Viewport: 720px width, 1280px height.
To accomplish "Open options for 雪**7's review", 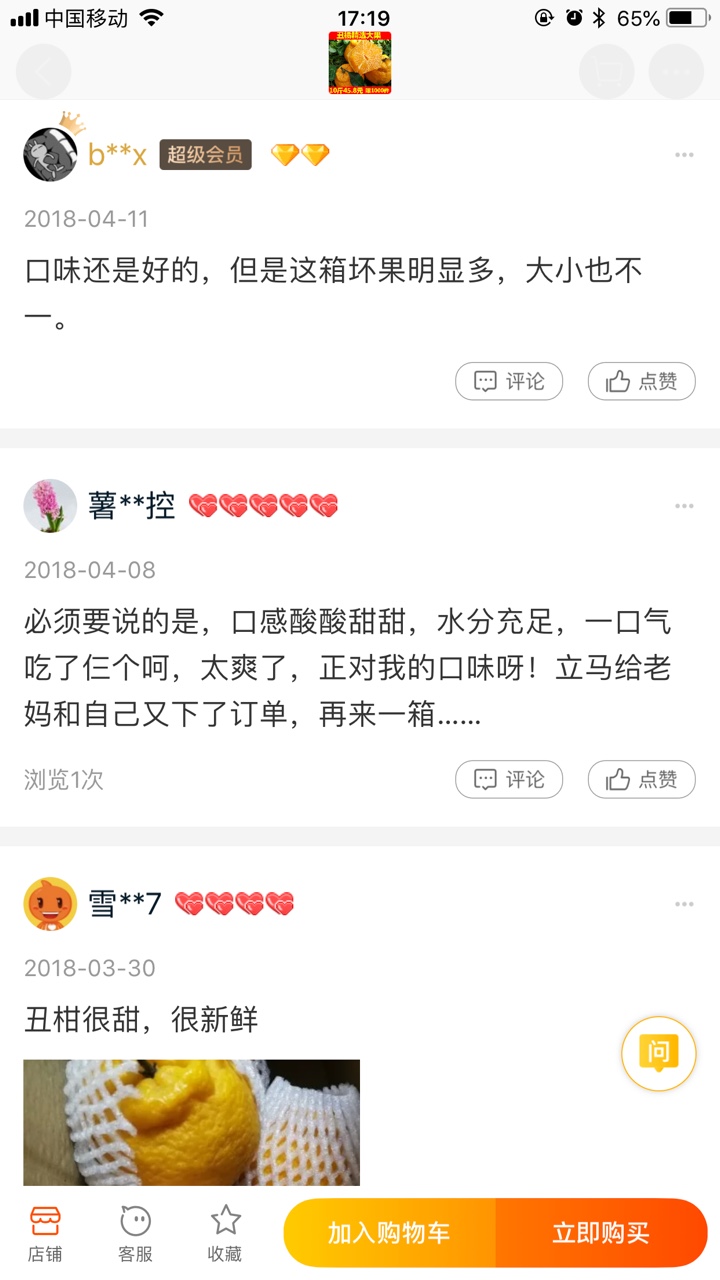I will 684,904.
